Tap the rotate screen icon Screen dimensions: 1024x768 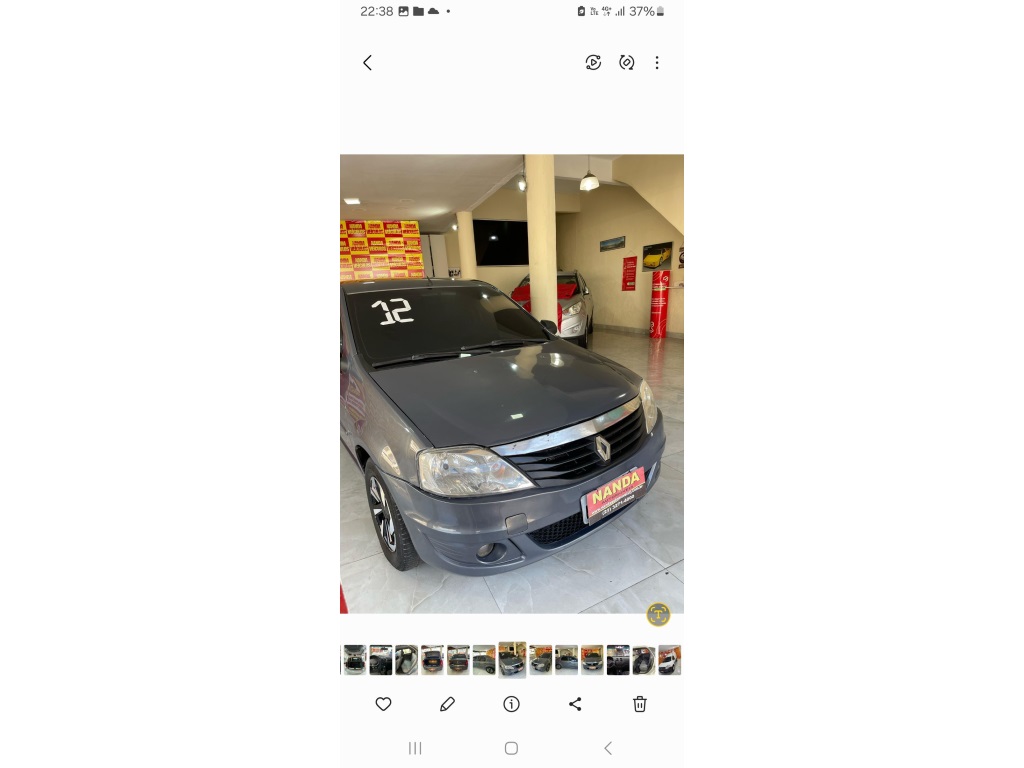click(x=626, y=63)
